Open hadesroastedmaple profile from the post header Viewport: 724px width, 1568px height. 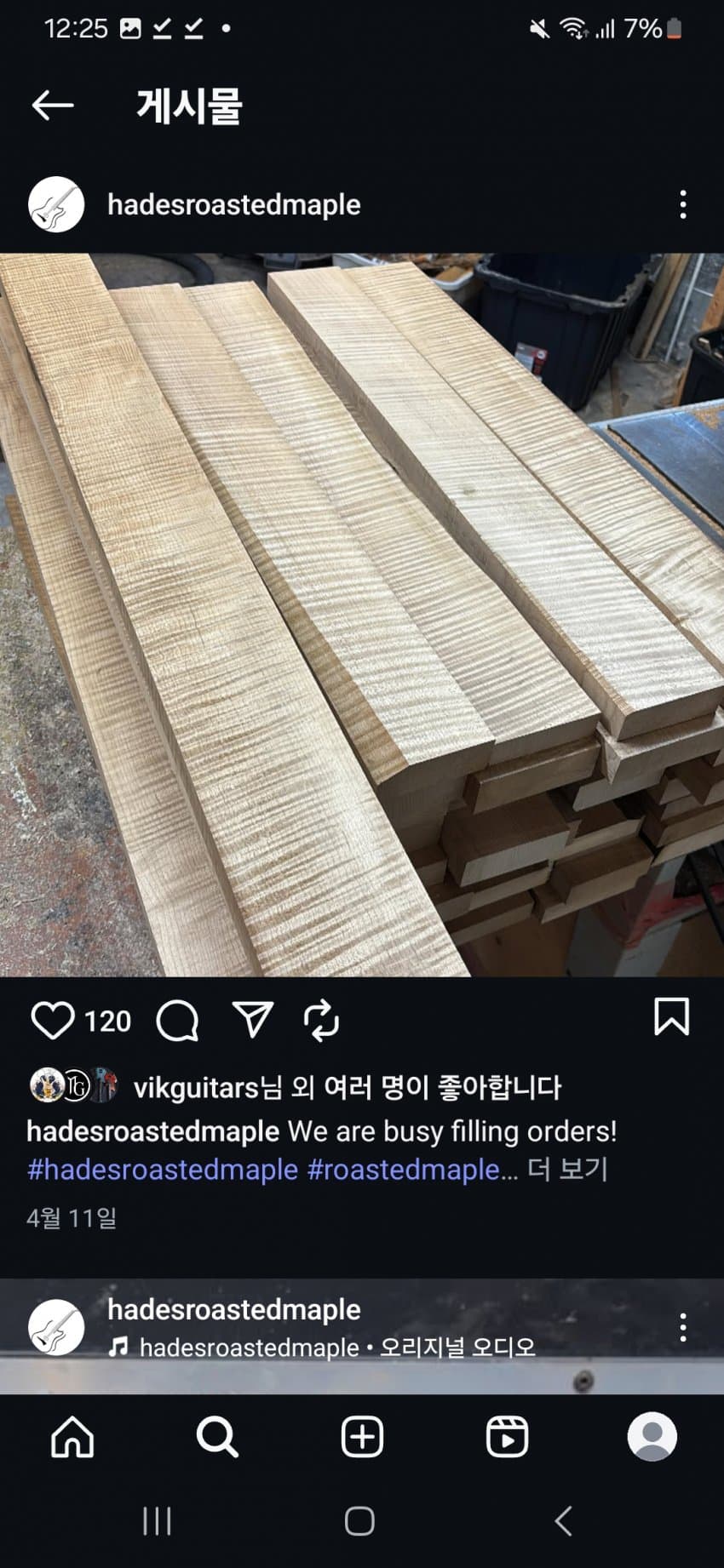click(x=233, y=205)
